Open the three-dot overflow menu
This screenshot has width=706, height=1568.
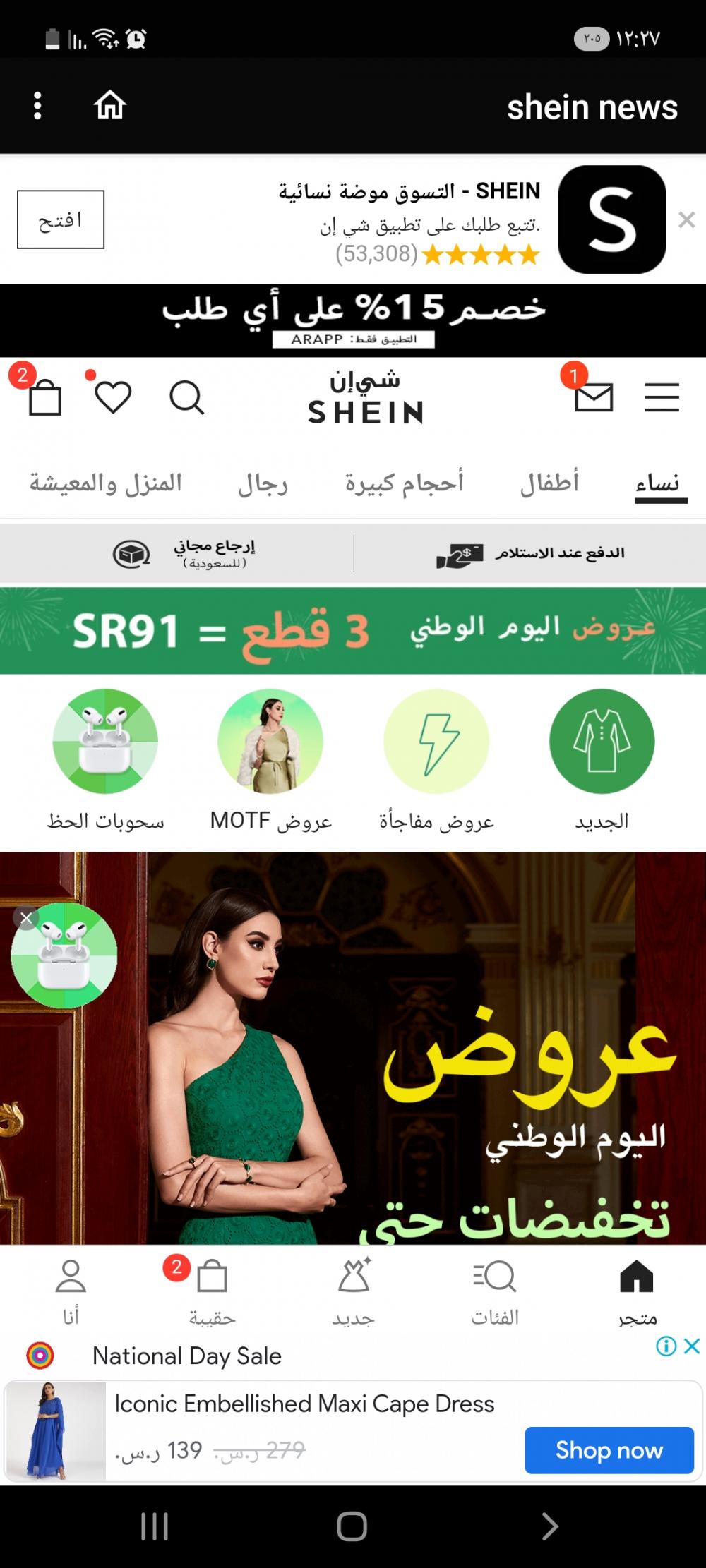pyautogui.click(x=37, y=106)
